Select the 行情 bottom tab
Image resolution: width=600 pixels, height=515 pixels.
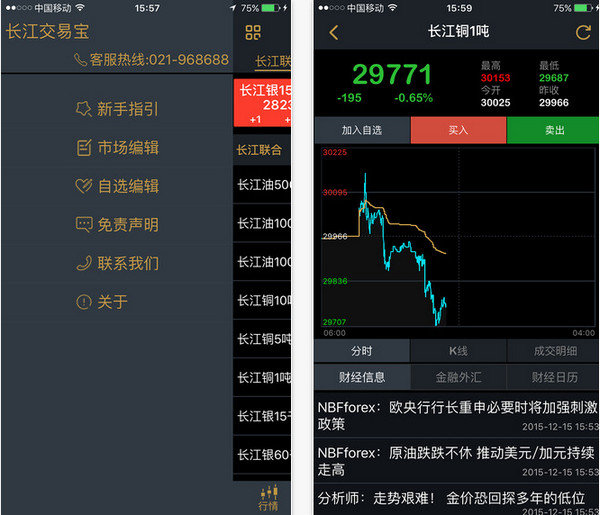[269, 498]
